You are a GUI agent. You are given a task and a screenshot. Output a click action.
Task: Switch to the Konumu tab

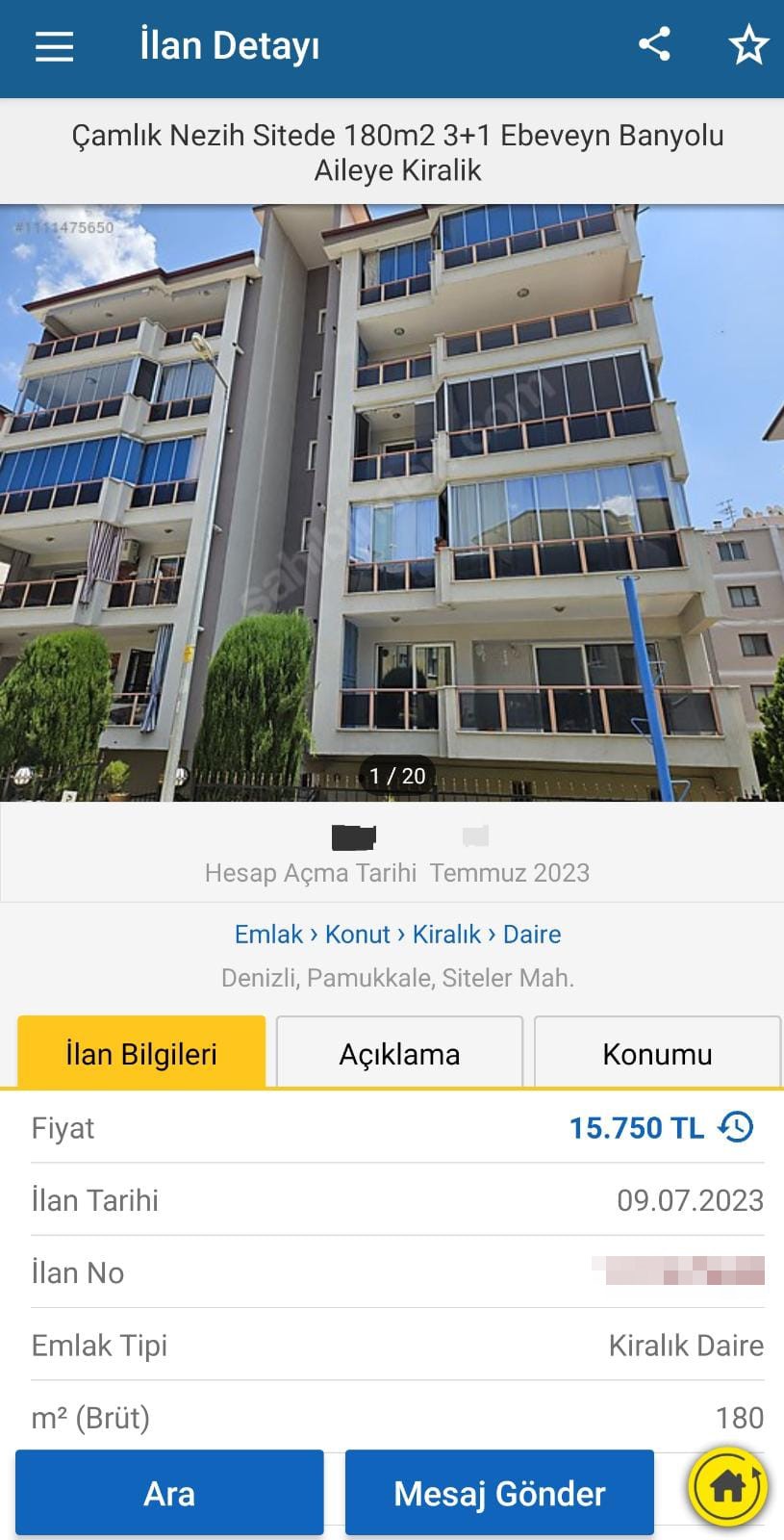(657, 1053)
